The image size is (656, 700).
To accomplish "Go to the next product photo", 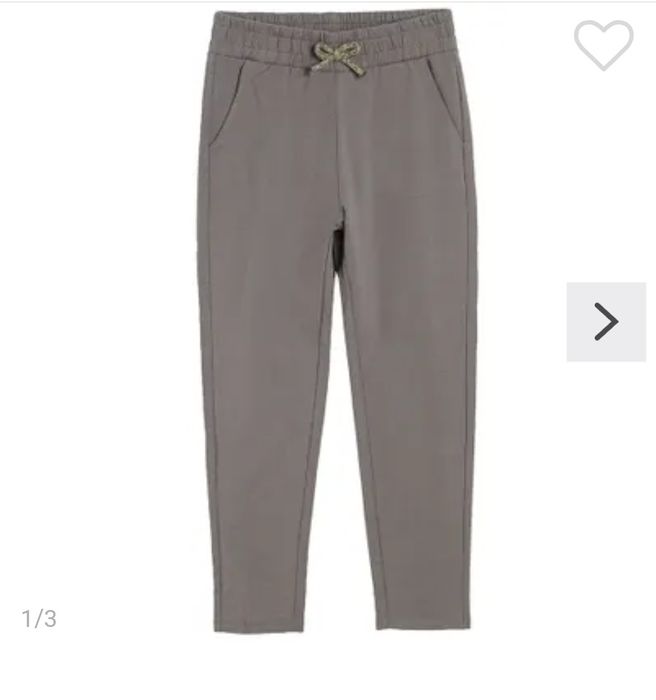I will (x=606, y=322).
